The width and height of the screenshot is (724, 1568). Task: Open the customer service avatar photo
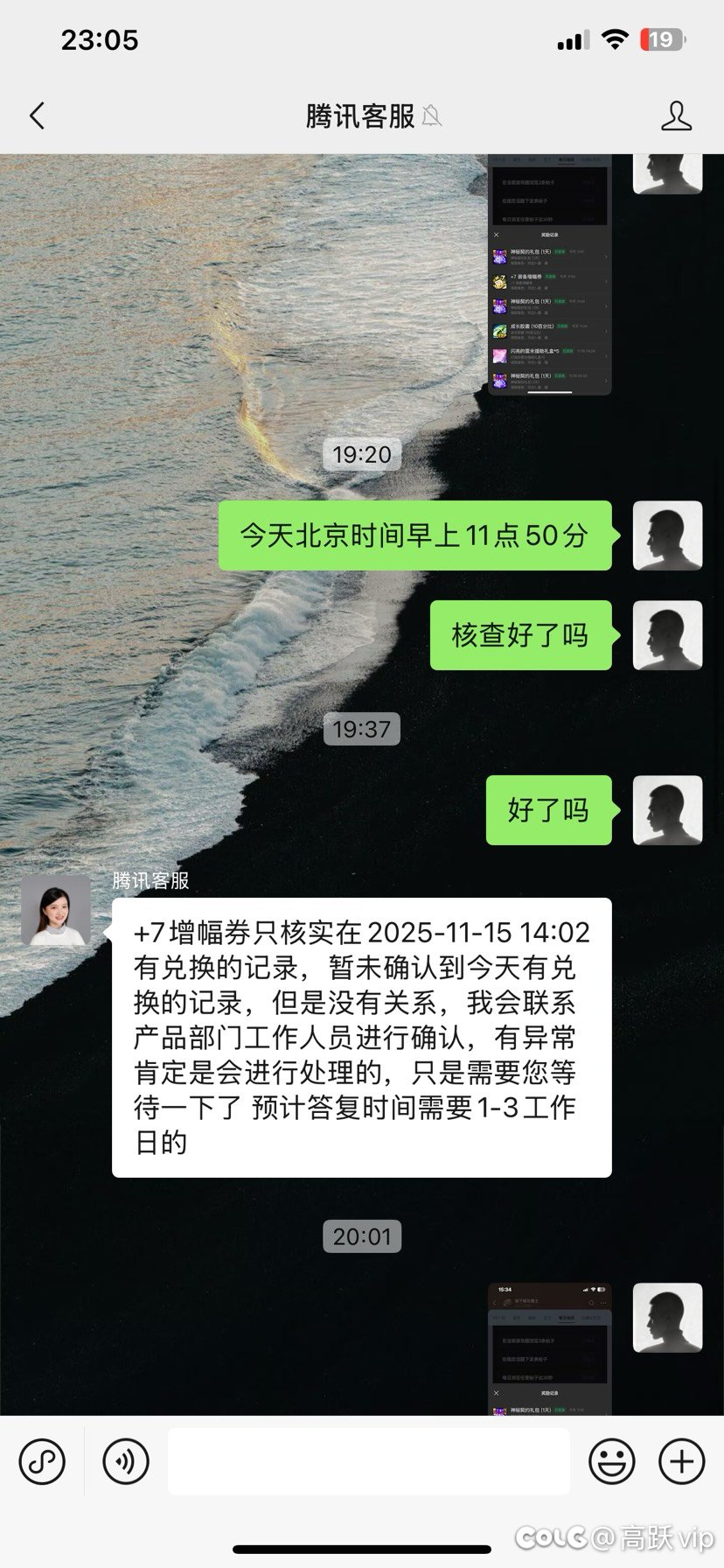click(56, 912)
